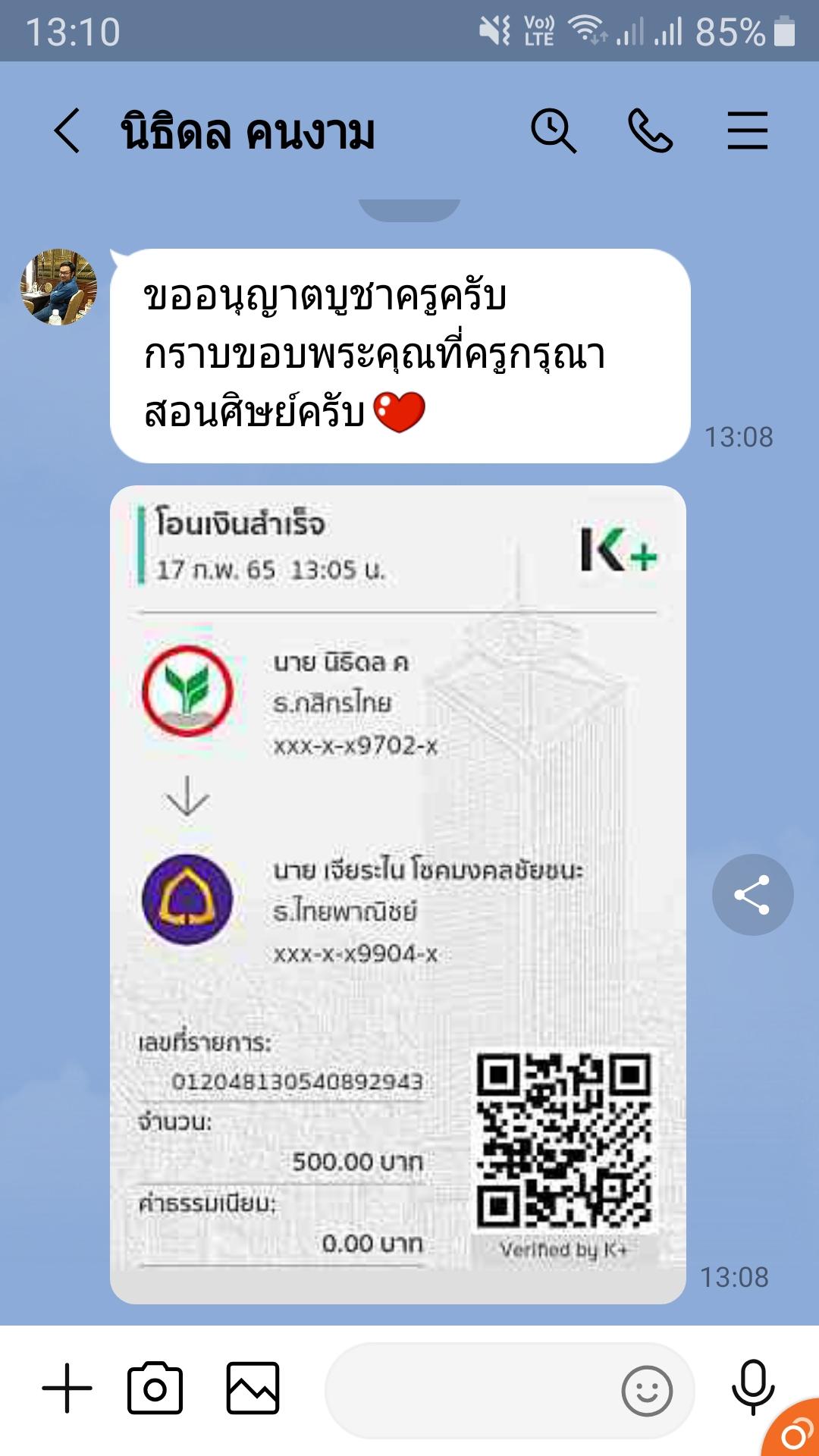Record a voice message with the microphone
The image size is (819, 1456).
click(x=752, y=1387)
